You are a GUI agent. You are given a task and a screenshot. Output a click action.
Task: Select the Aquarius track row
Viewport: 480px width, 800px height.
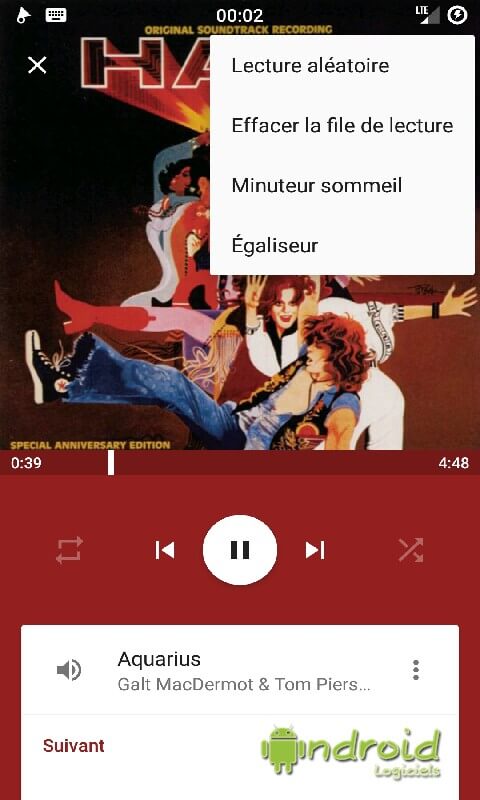point(240,670)
